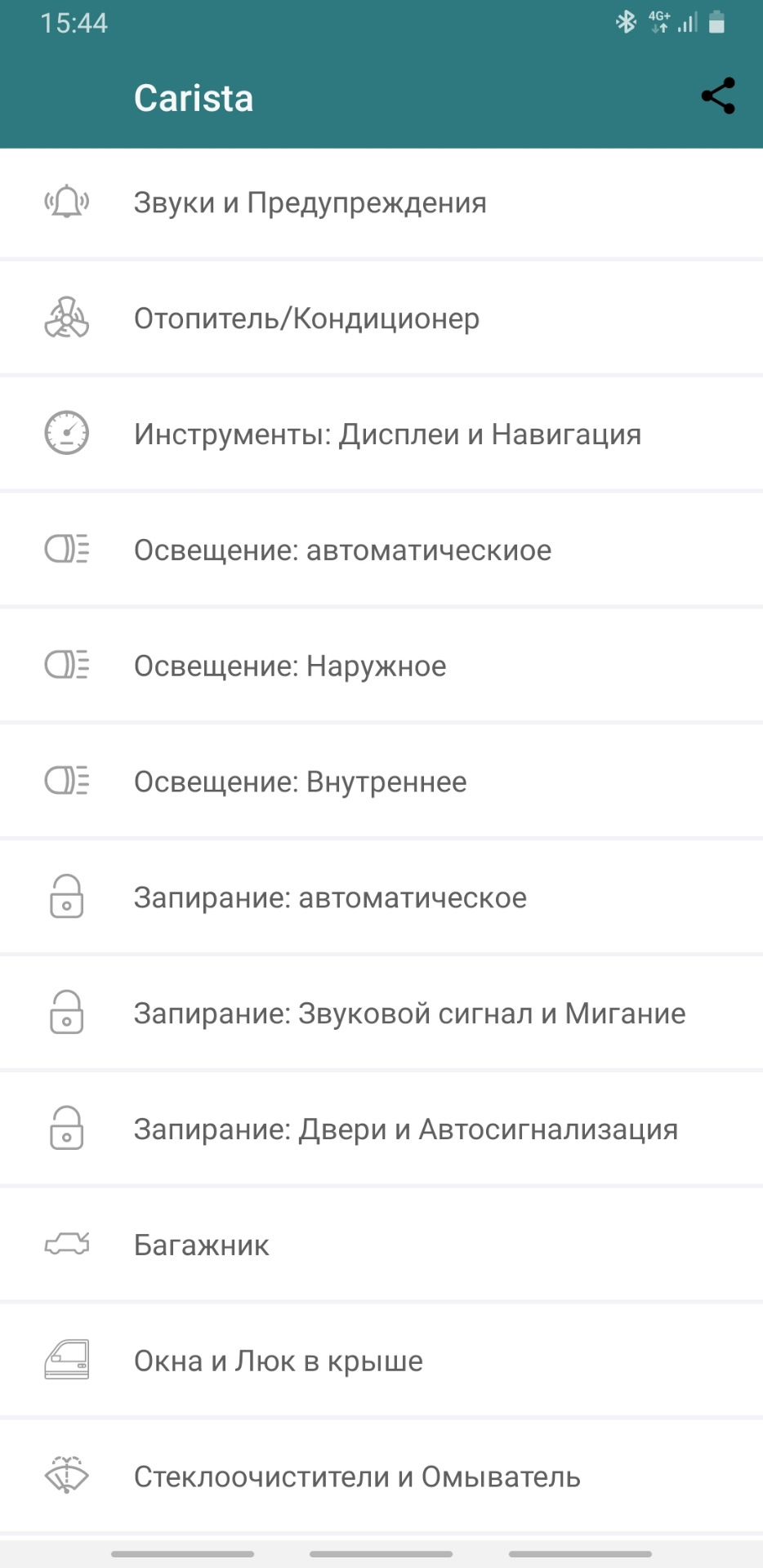Open Инструменты: Дисплеи и Навигация

point(388,434)
